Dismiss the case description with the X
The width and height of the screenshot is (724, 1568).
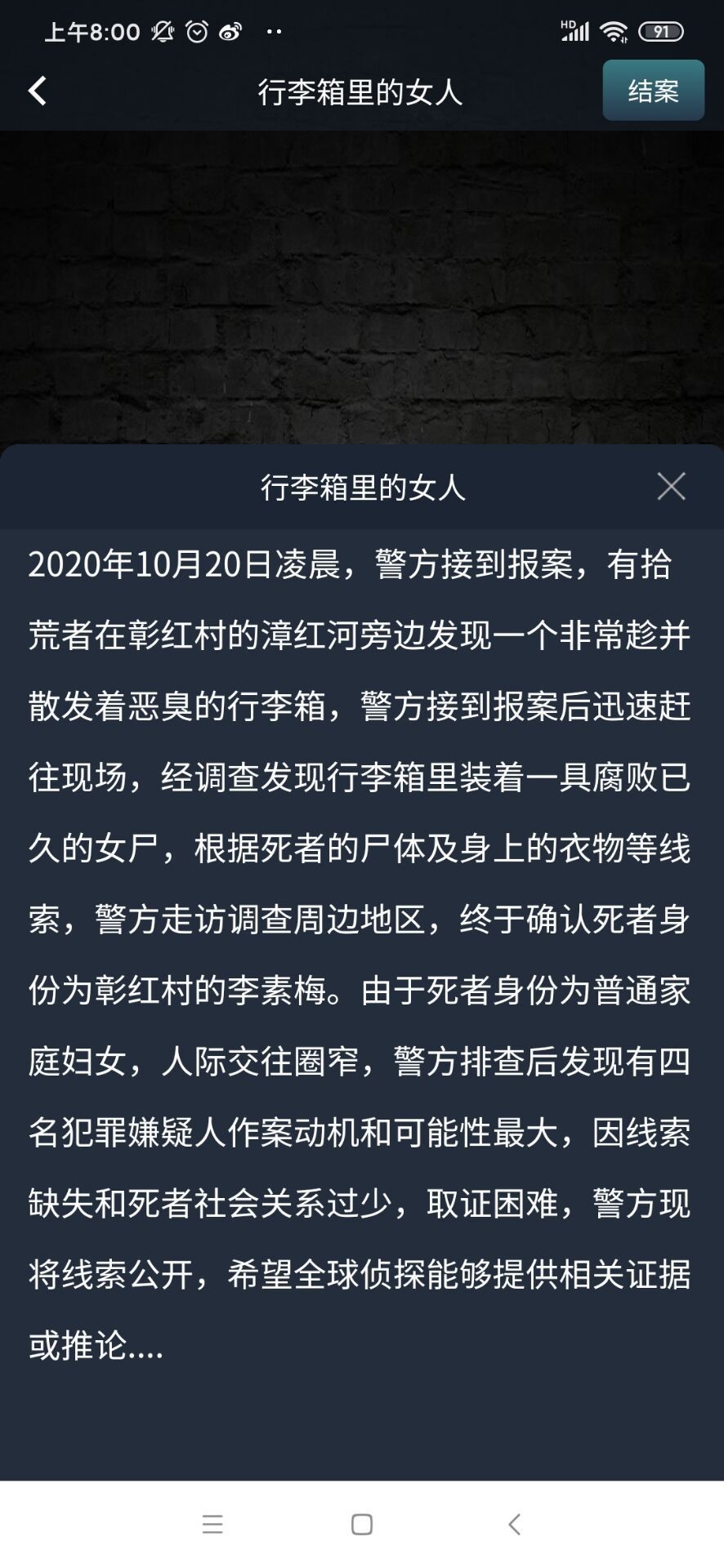click(672, 486)
